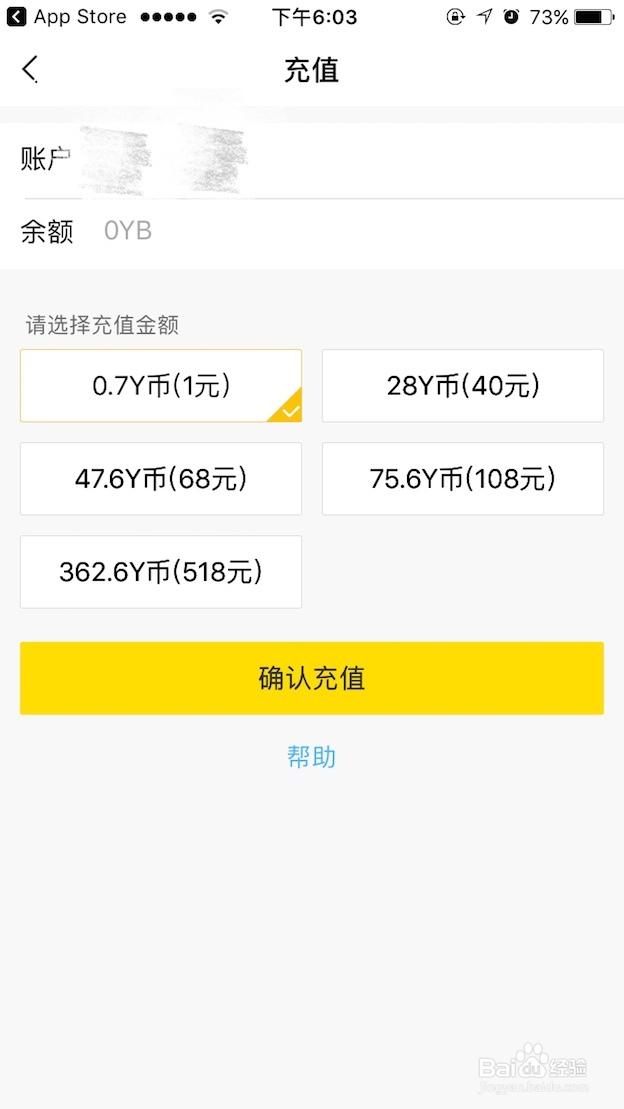Select the 0.7Y币(1元) recharge amount
The height and width of the screenshot is (1109, 624).
161,386
